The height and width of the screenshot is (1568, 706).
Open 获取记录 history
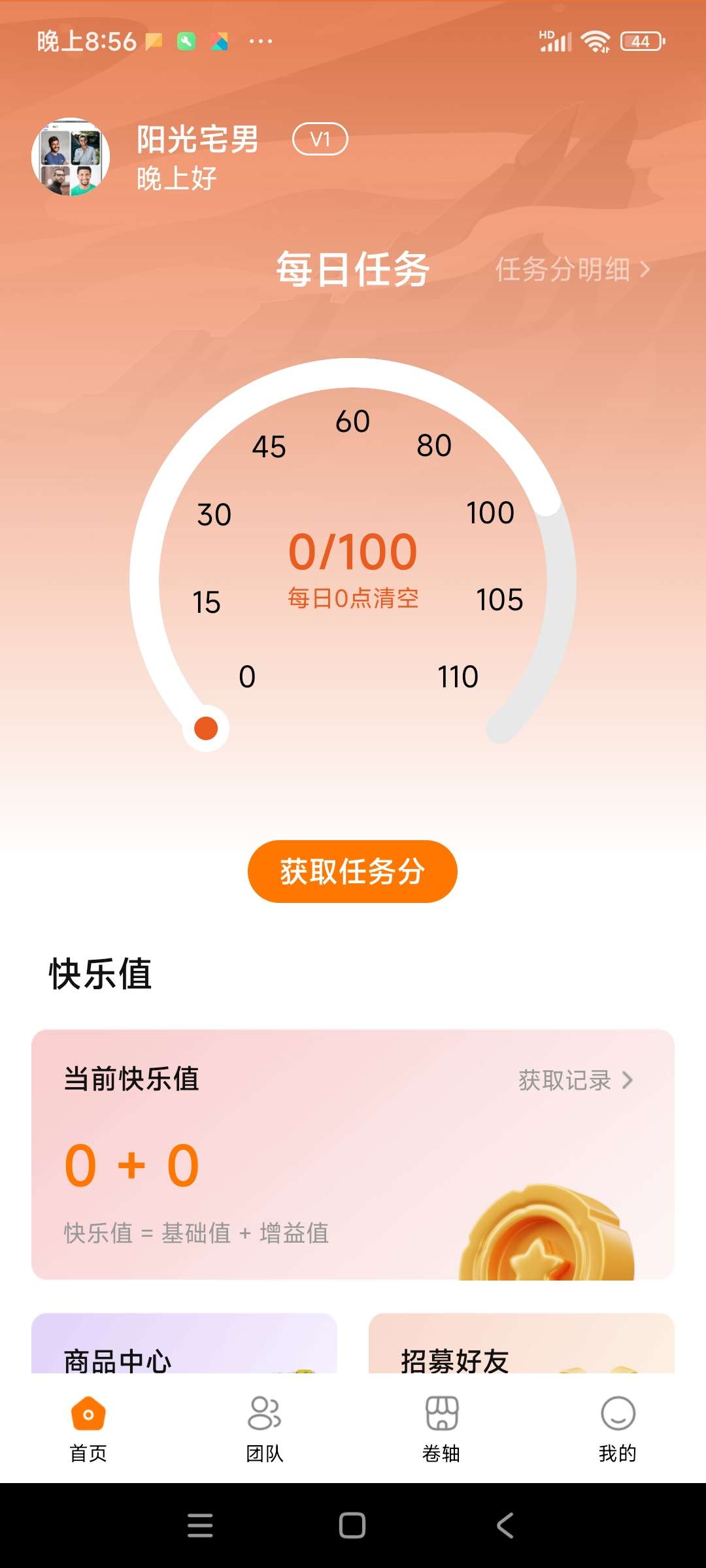(575, 1081)
